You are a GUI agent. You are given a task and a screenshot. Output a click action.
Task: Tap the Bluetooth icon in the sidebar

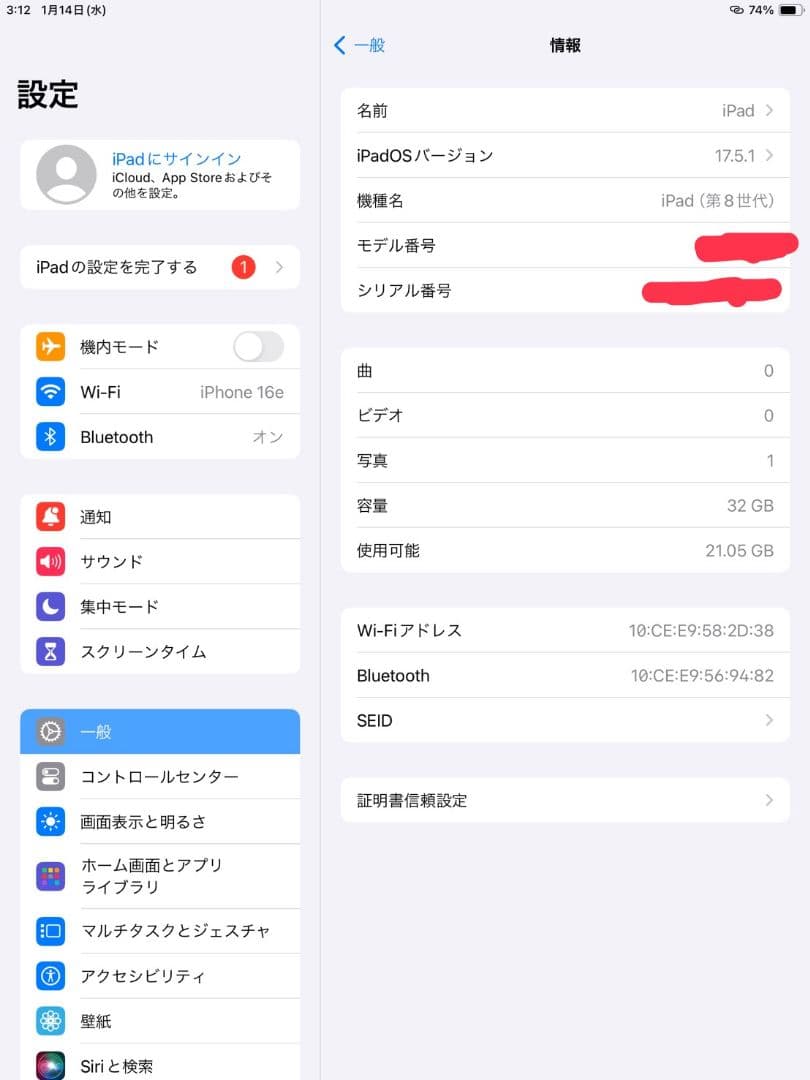click(x=52, y=437)
